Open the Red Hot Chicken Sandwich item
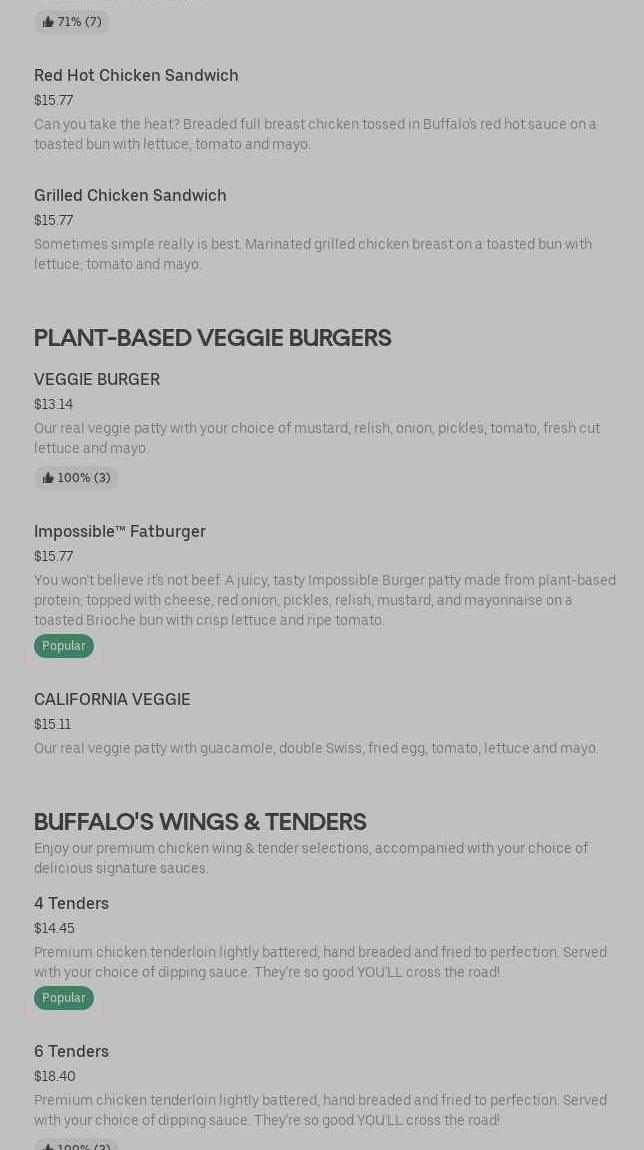 click(x=136, y=76)
